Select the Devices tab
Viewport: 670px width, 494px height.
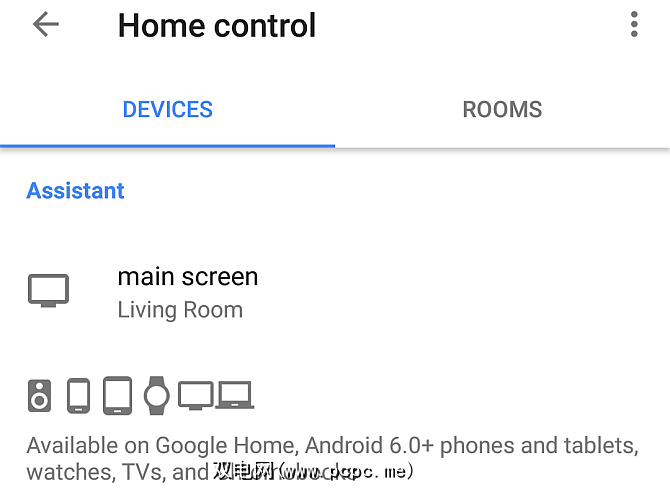pyautogui.click(x=167, y=110)
